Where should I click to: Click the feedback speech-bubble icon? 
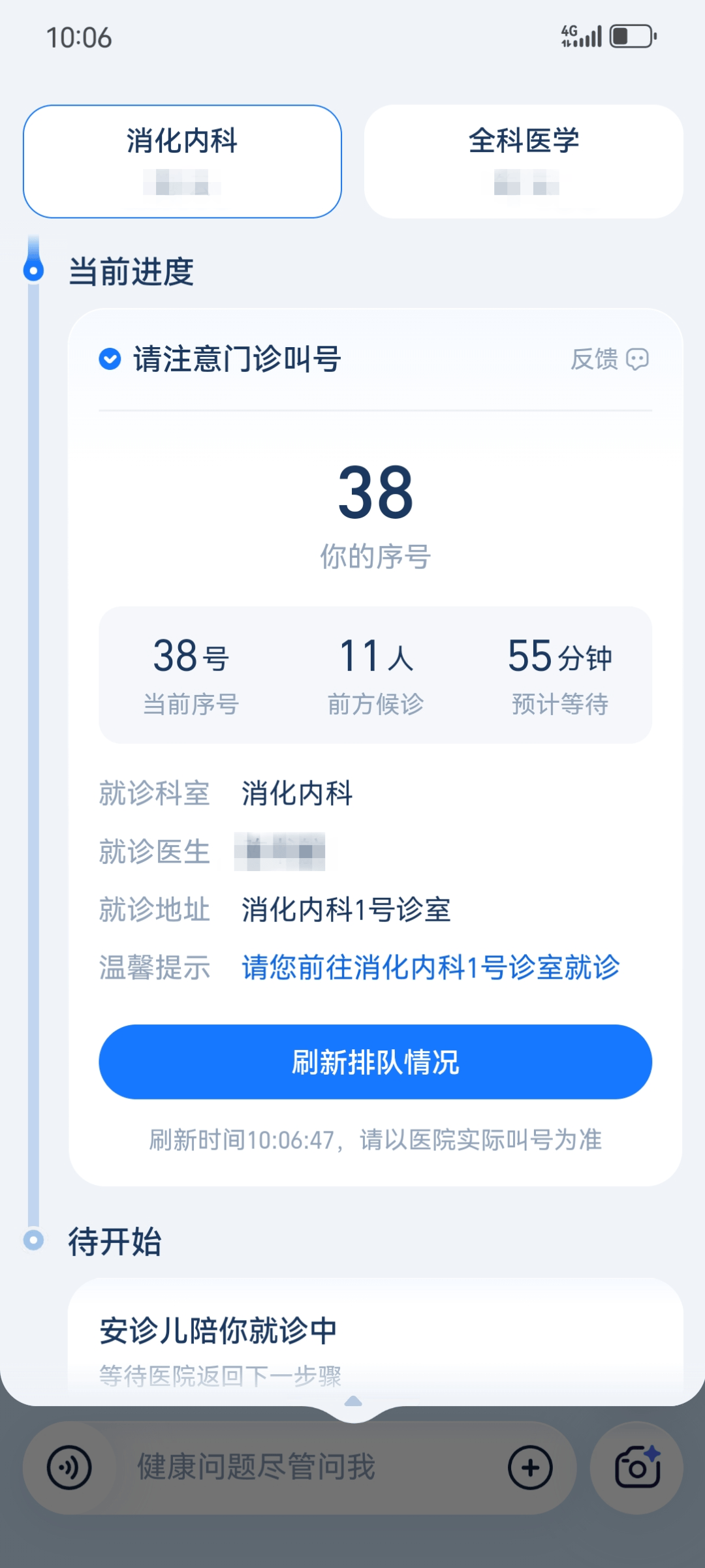point(636,360)
